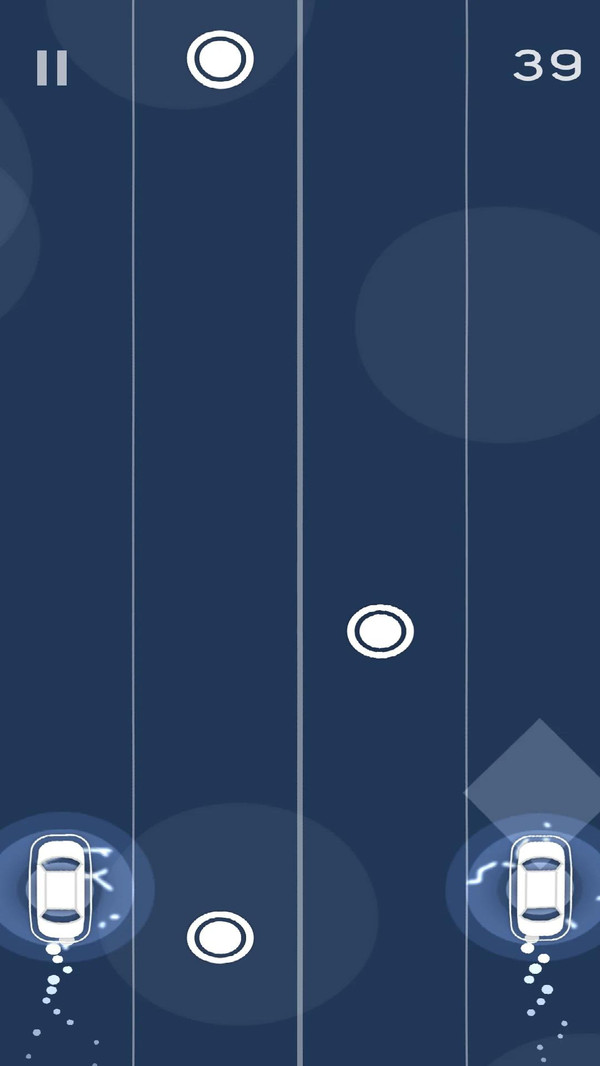Screen dimensions: 600x1066
Task: Pause the game
Action: click(52, 68)
